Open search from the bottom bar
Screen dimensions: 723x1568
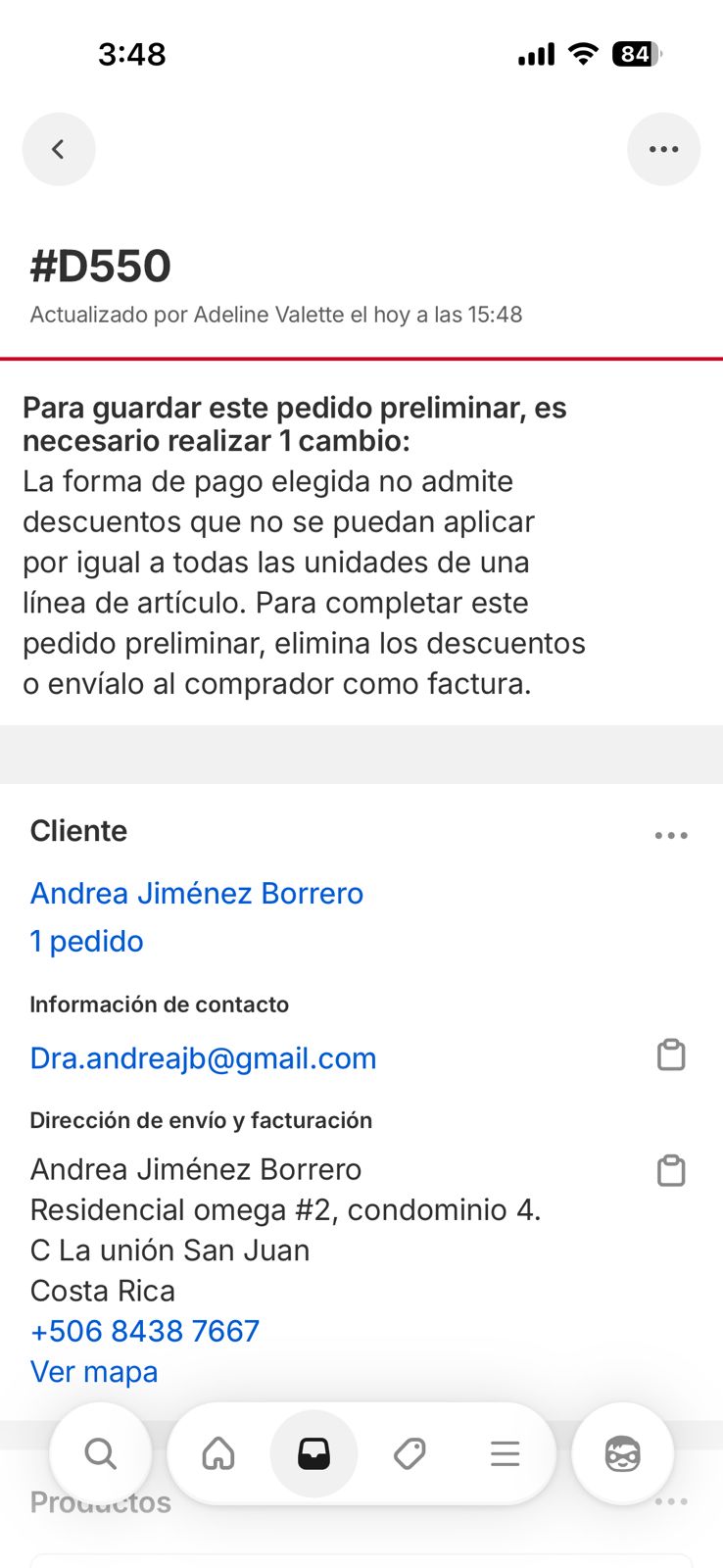point(100,1453)
